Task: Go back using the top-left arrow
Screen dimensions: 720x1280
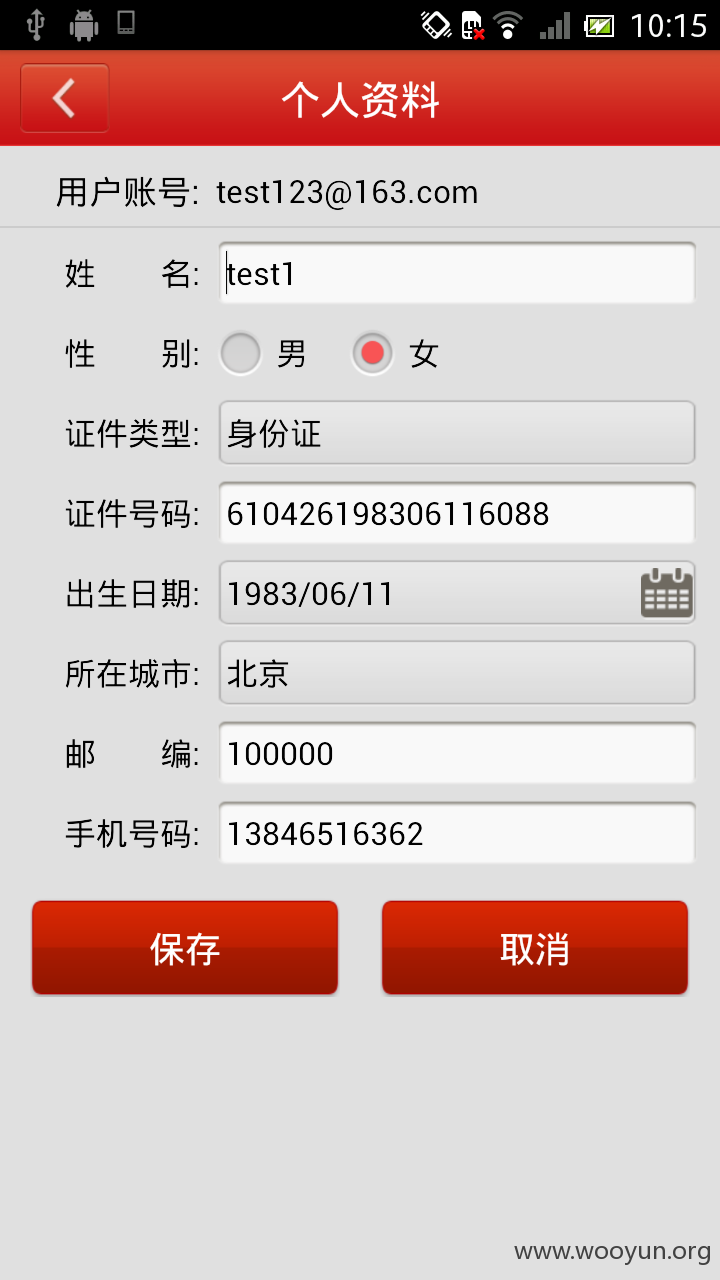Action: pyautogui.click(x=64, y=98)
